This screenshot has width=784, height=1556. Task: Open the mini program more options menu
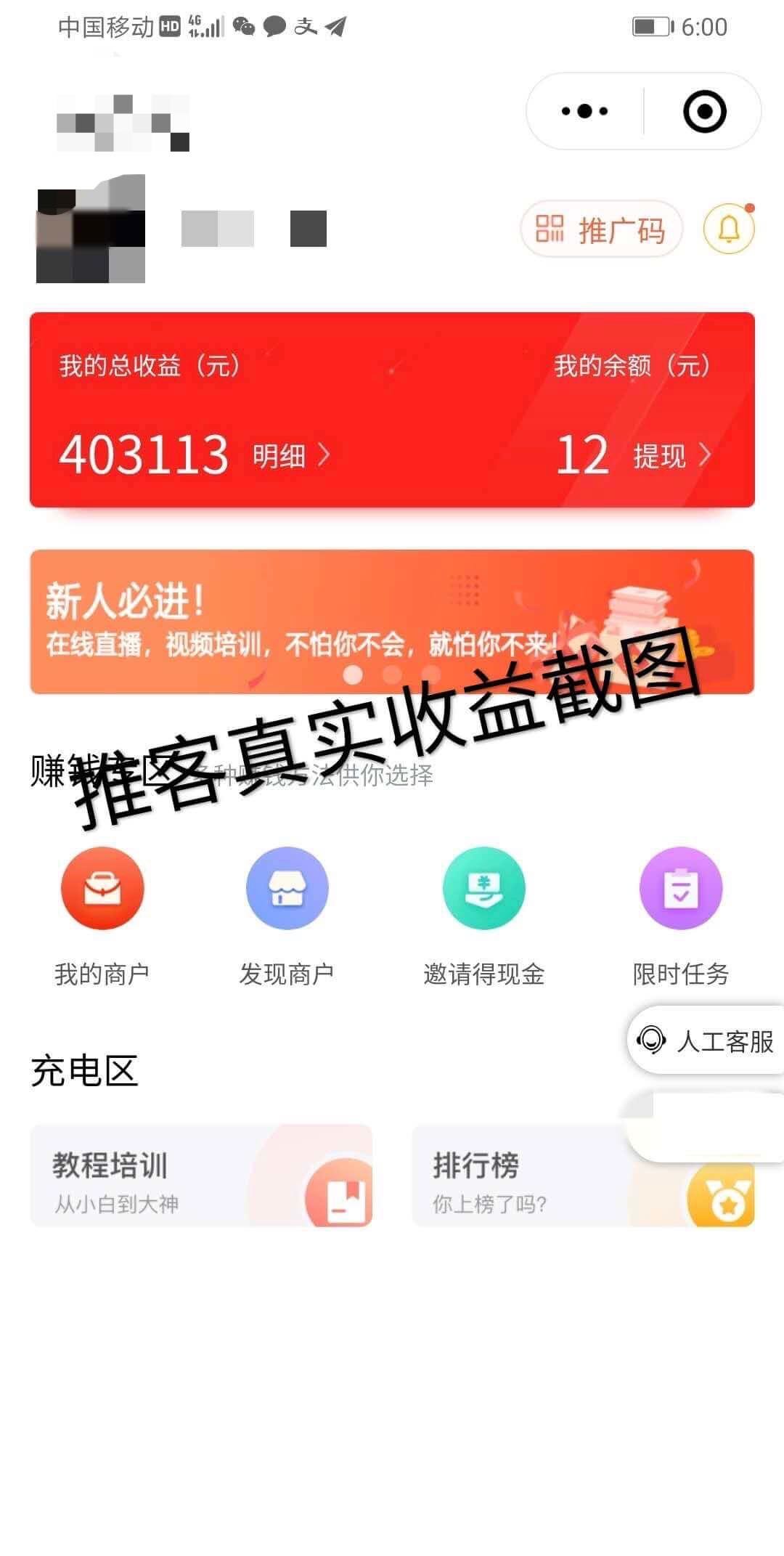click(585, 111)
